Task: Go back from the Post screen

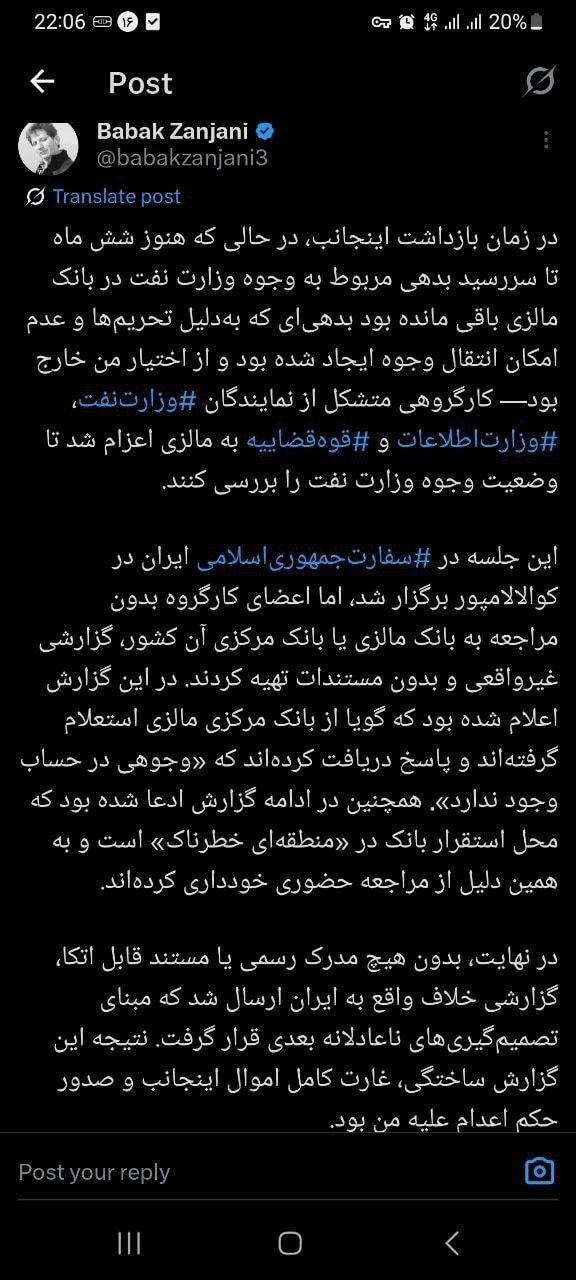Action: point(42,82)
